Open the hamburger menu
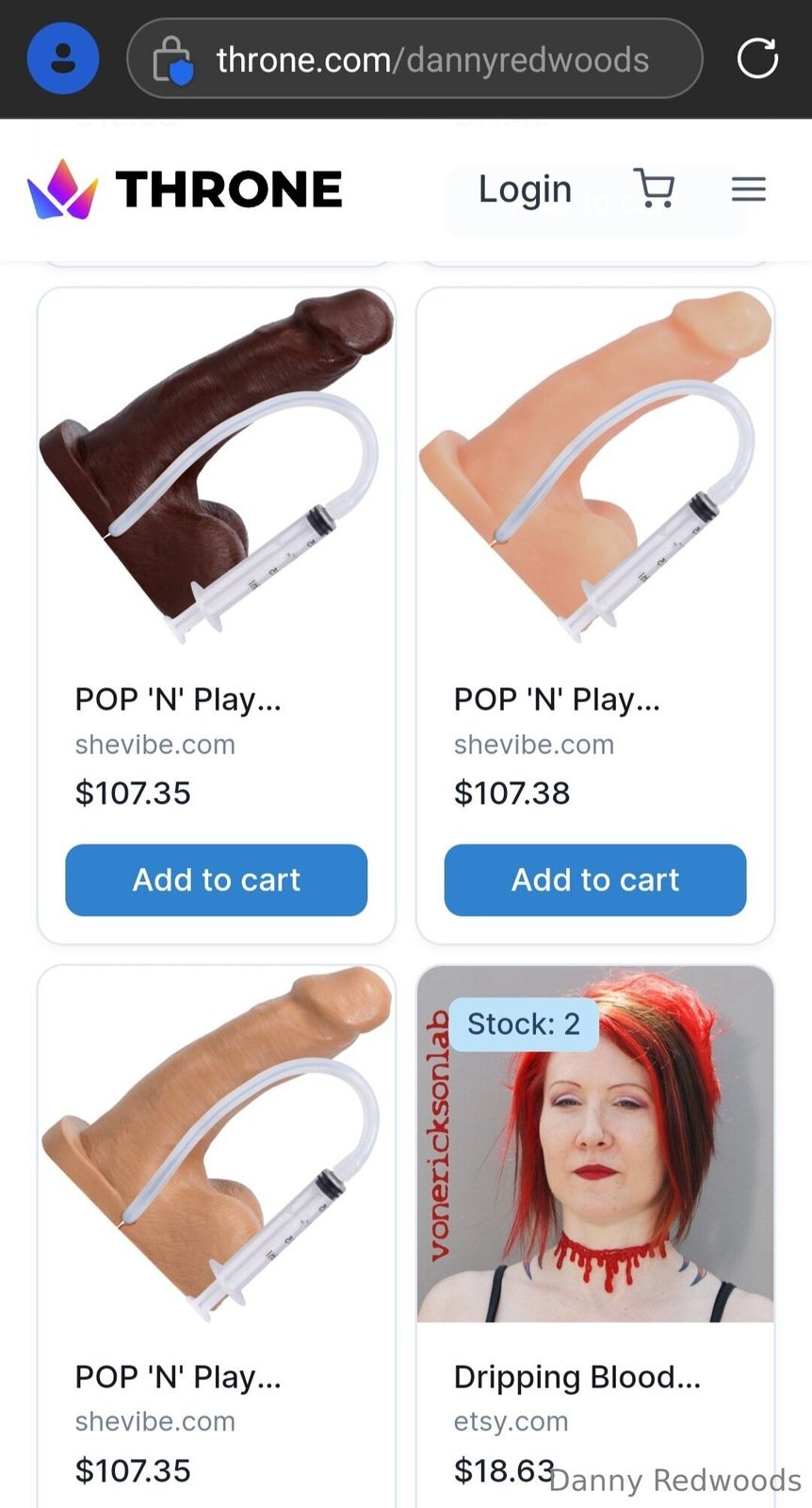The height and width of the screenshot is (1508, 812). pyautogui.click(x=748, y=189)
